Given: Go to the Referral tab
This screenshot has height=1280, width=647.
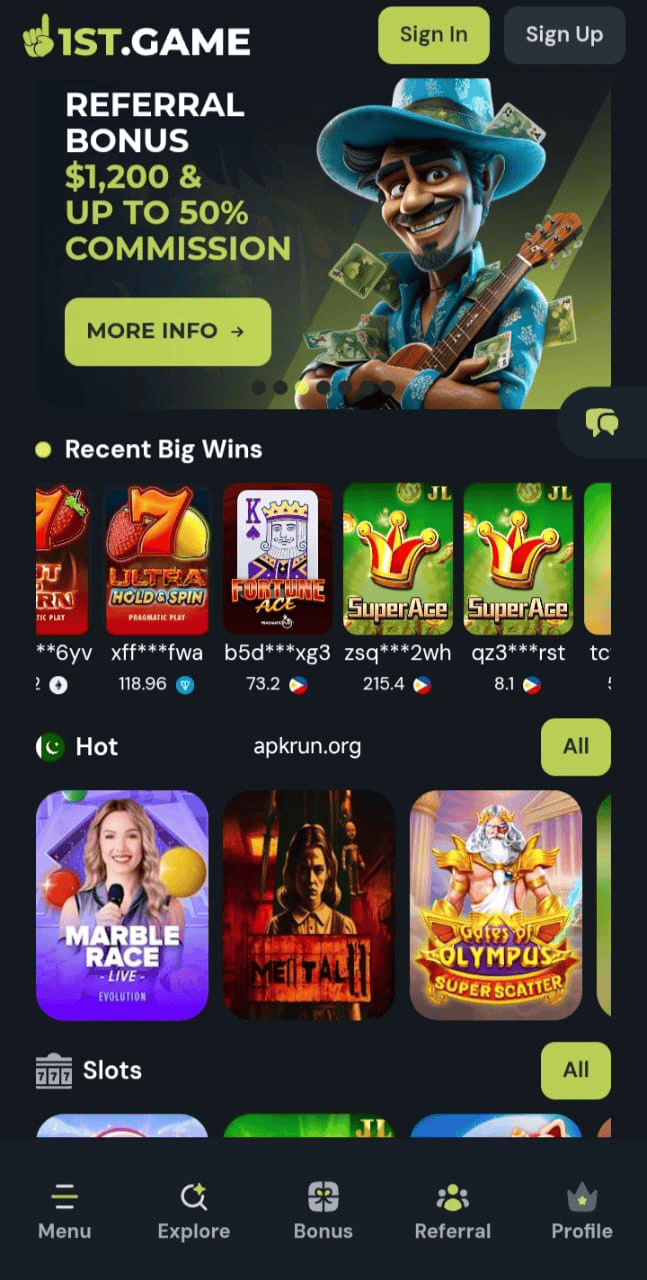Looking at the screenshot, I should pyautogui.click(x=453, y=1211).
